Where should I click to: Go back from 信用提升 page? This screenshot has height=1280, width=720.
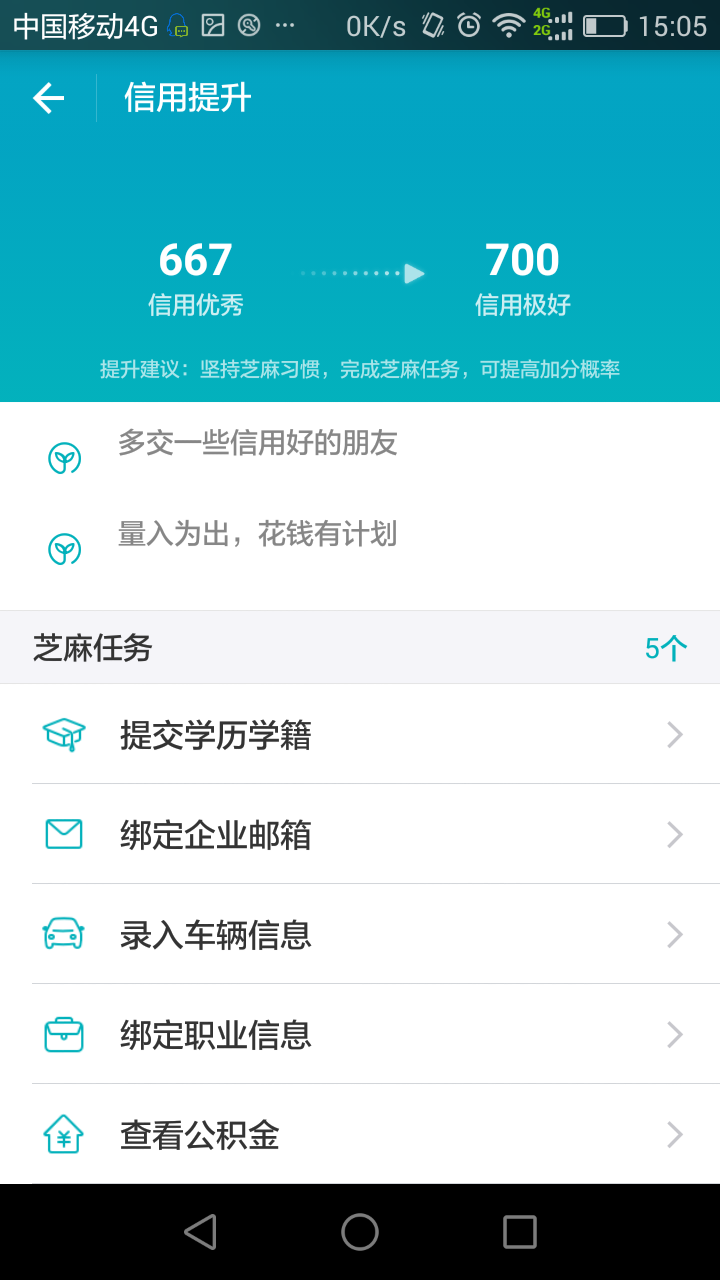point(48,98)
